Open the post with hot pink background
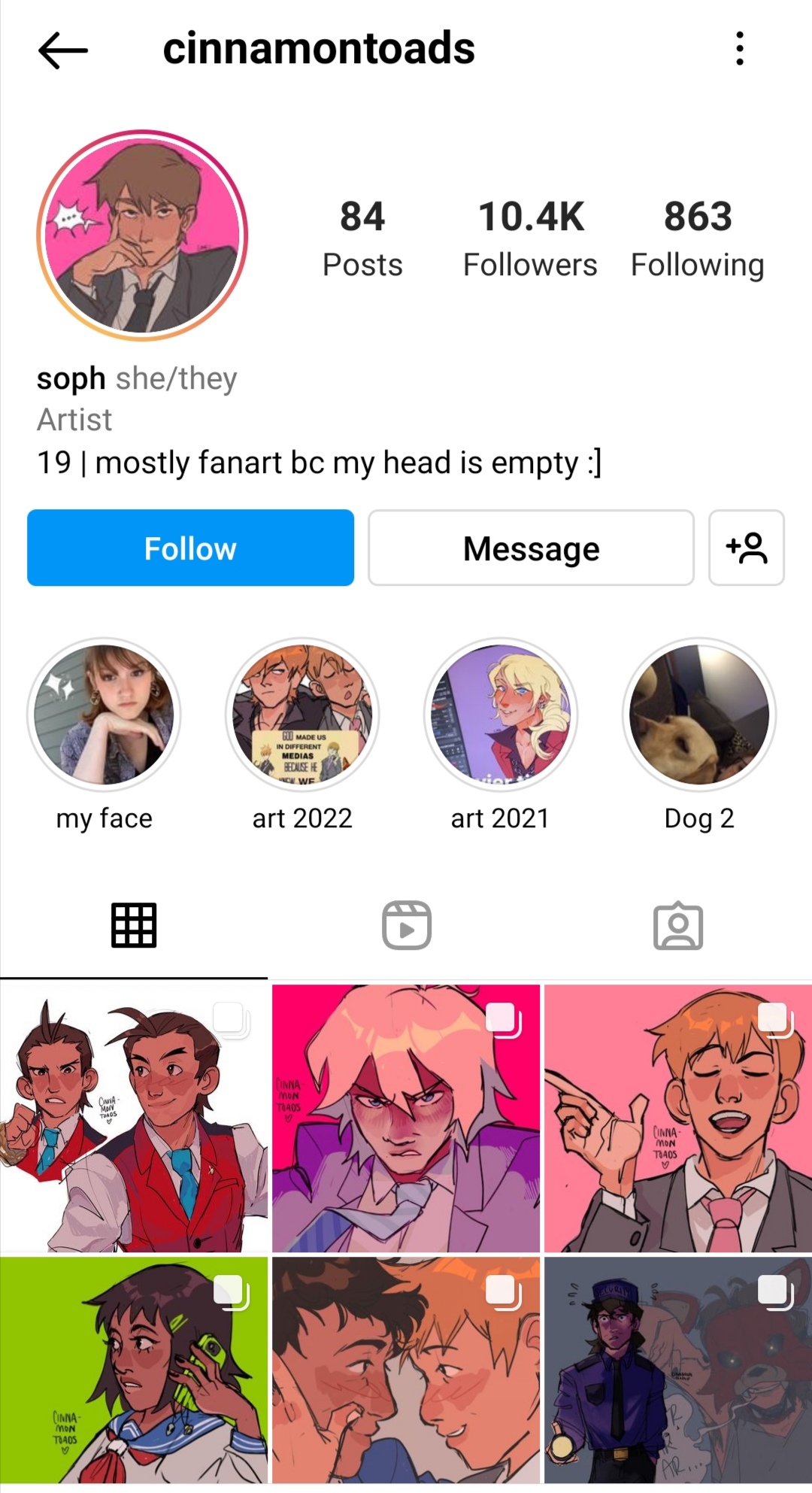Viewport: 812px width, 1493px height. tap(406, 1118)
